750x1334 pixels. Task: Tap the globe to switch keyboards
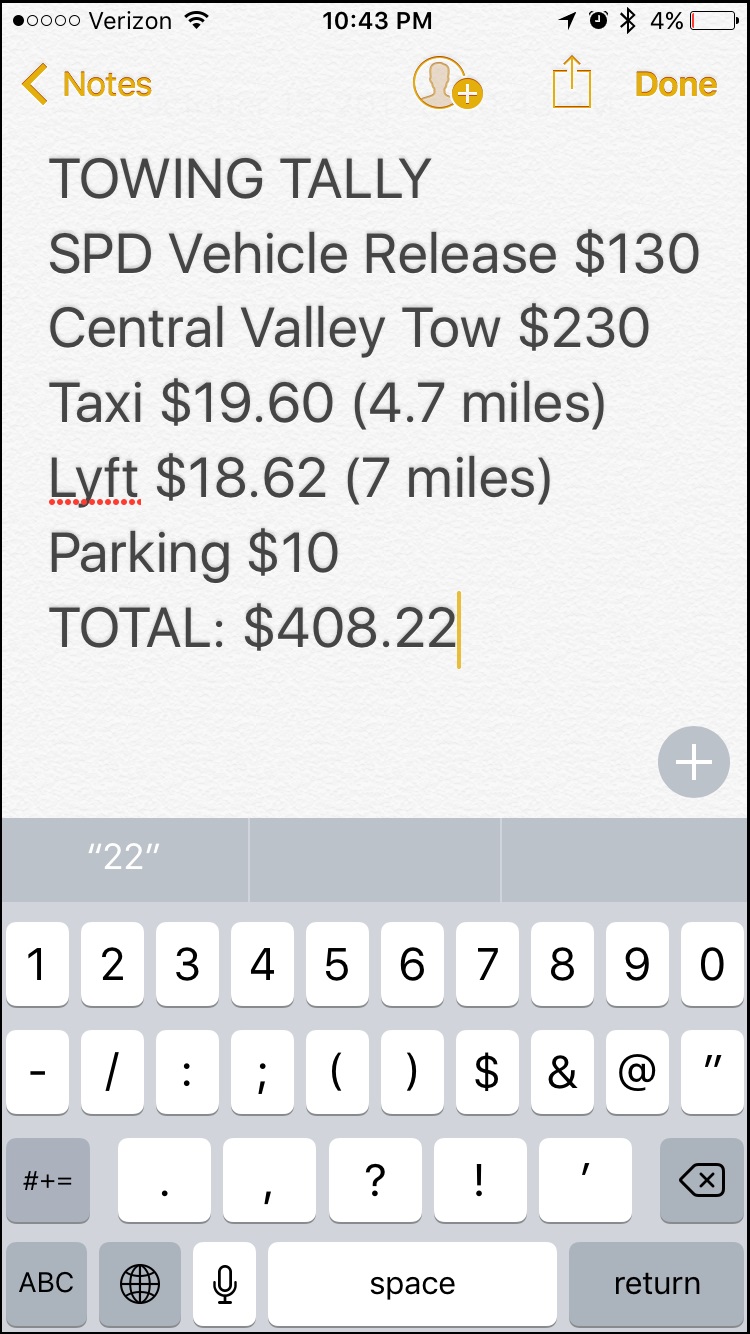tap(139, 1283)
